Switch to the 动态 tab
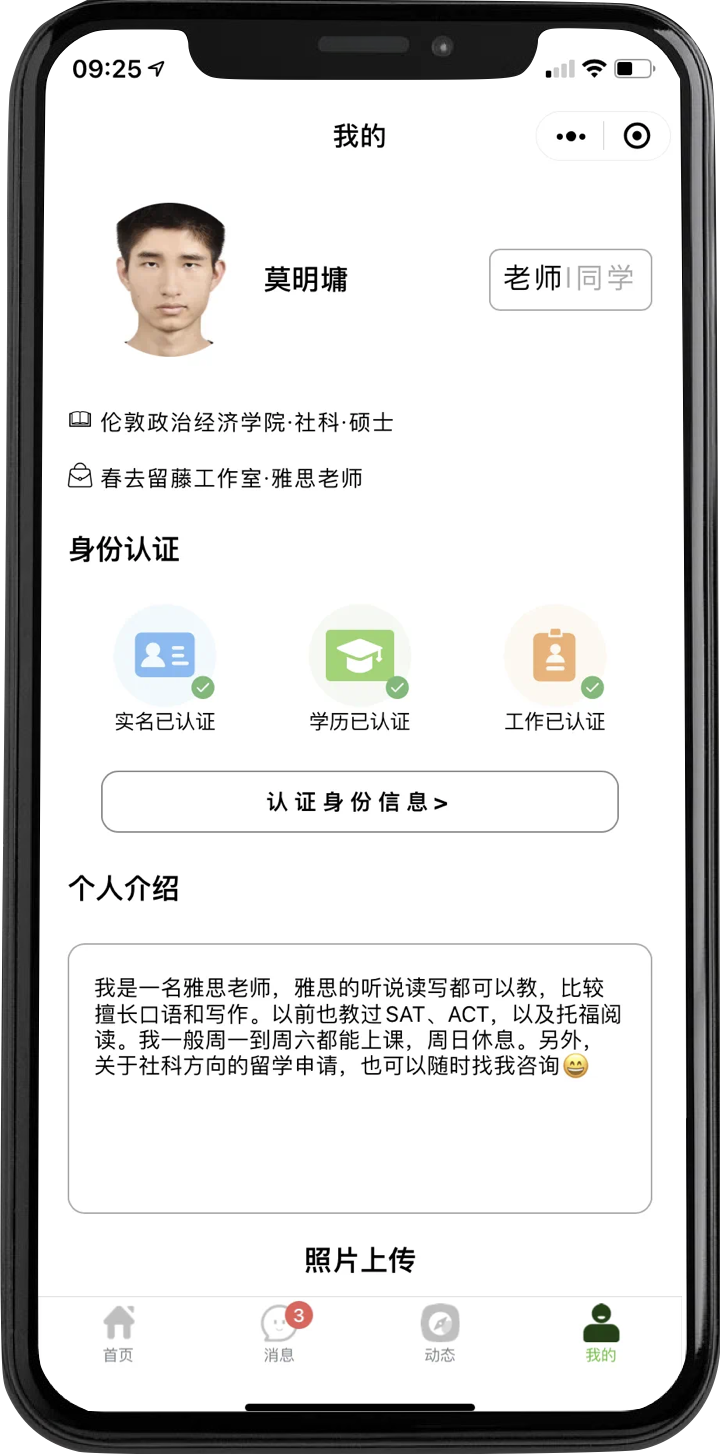The height and width of the screenshot is (1454, 720). pos(440,1334)
